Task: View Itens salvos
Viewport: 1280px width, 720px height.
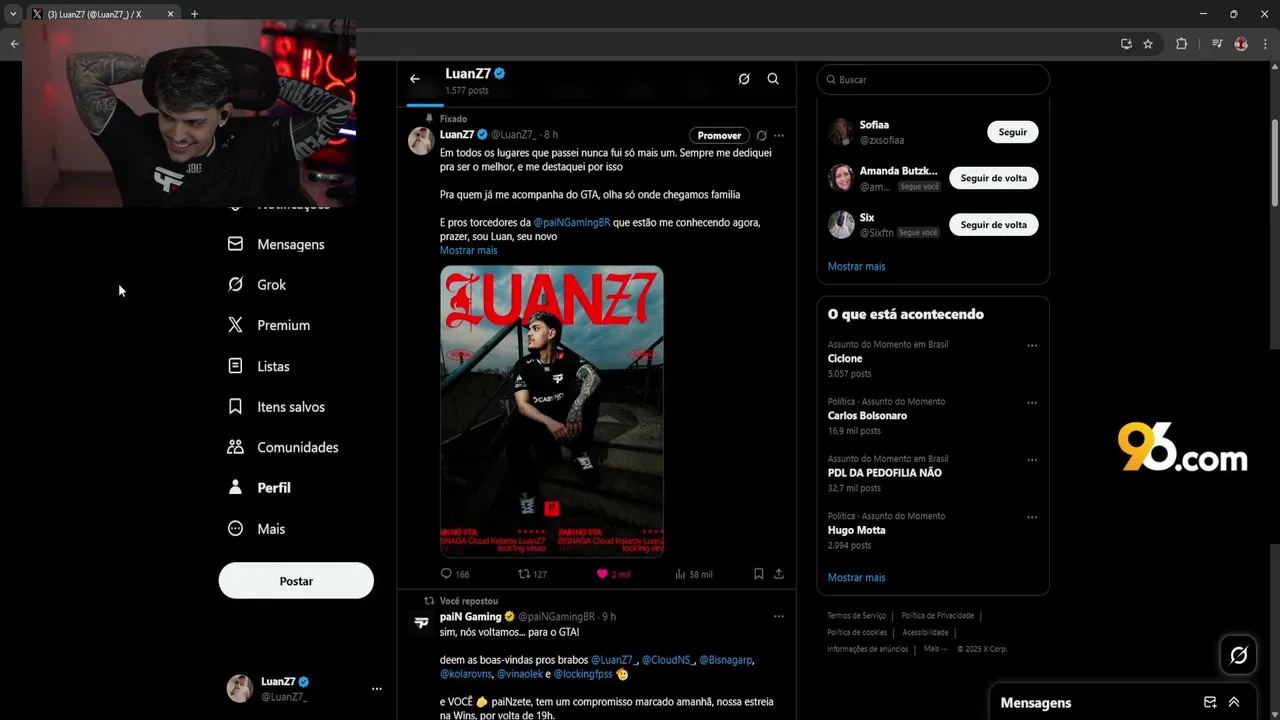Action: pyautogui.click(x=290, y=407)
